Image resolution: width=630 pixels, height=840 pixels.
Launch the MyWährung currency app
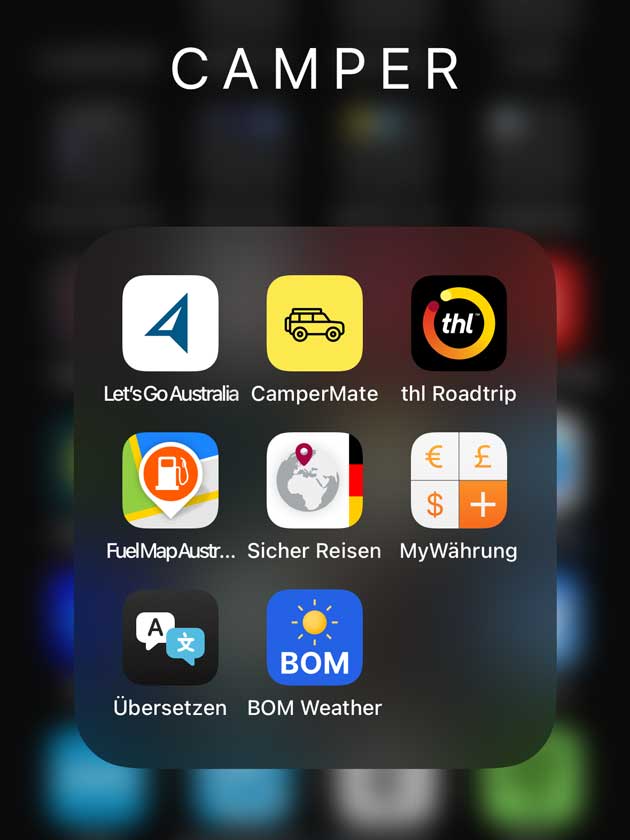pos(459,480)
